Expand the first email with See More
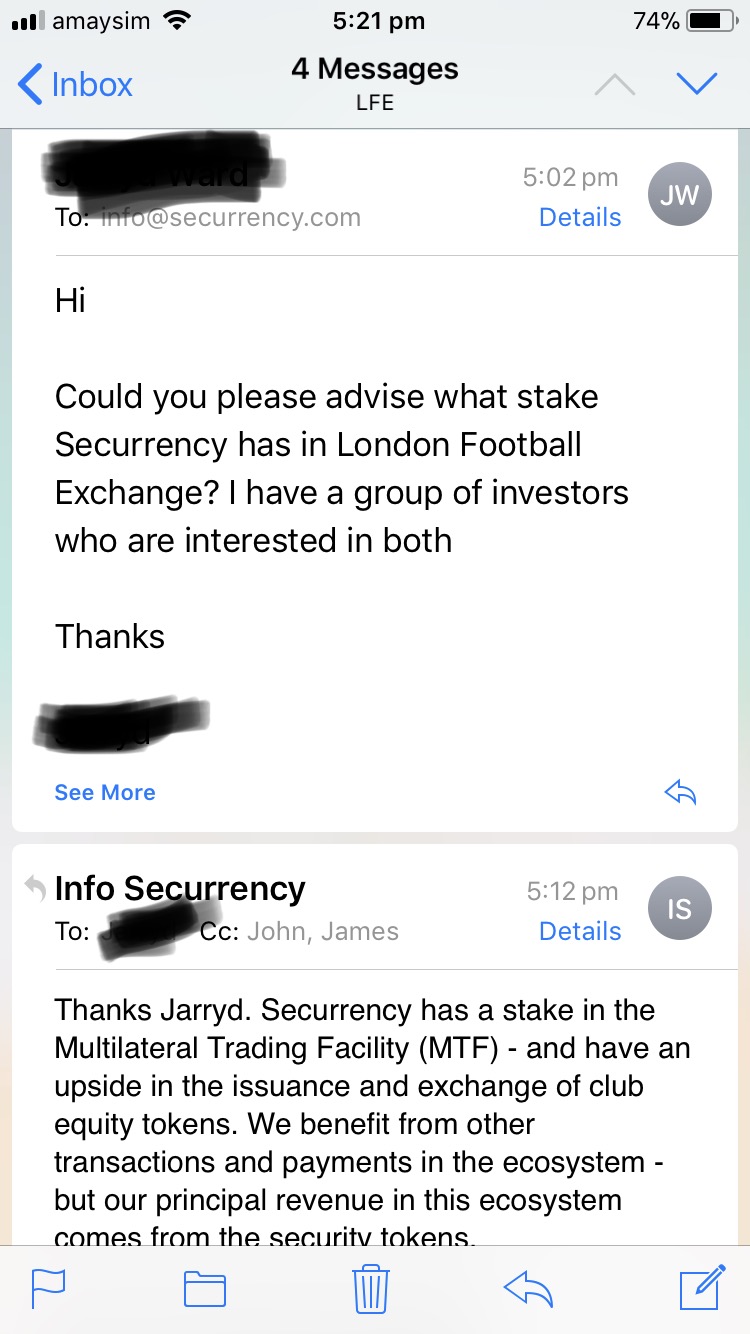The height and width of the screenshot is (1334, 750). (x=105, y=792)
